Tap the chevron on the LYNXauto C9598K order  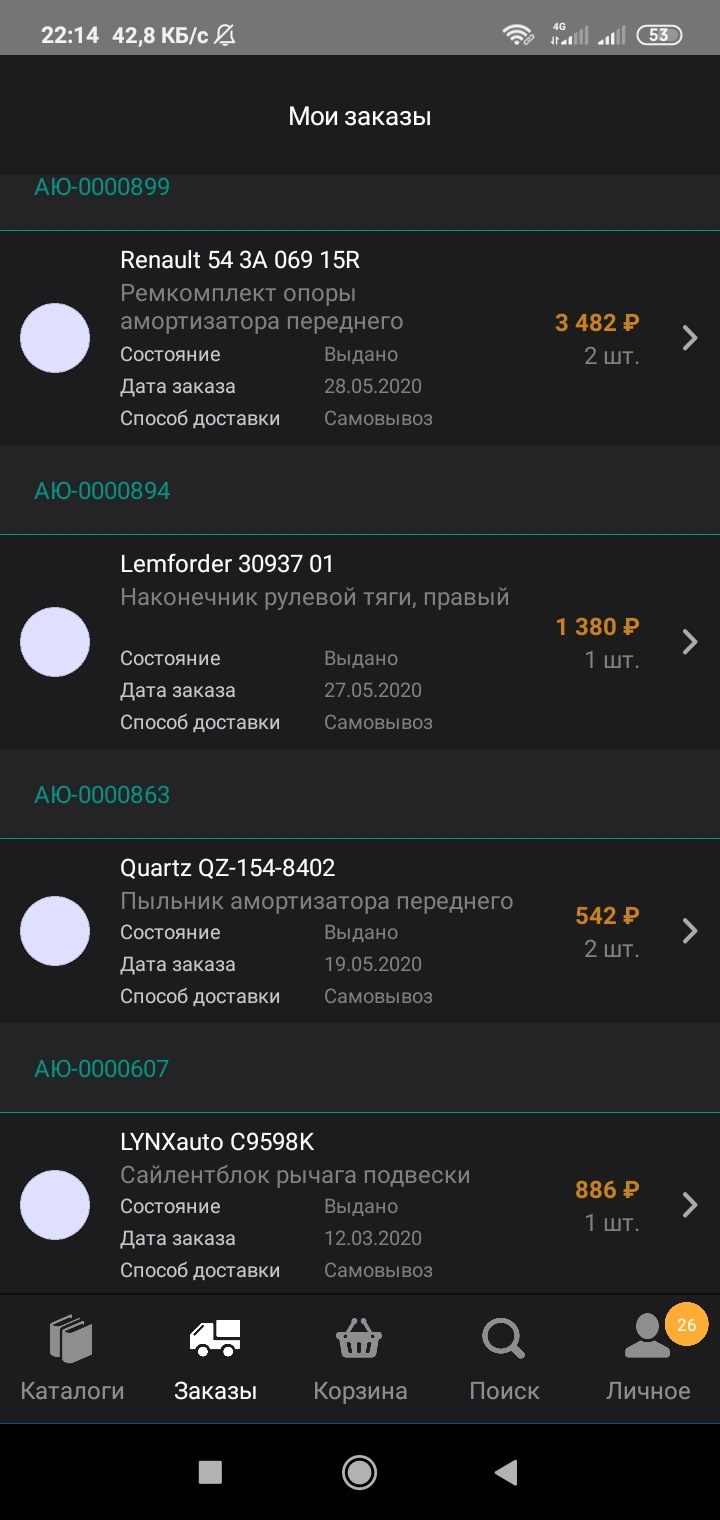[689, 1206]
